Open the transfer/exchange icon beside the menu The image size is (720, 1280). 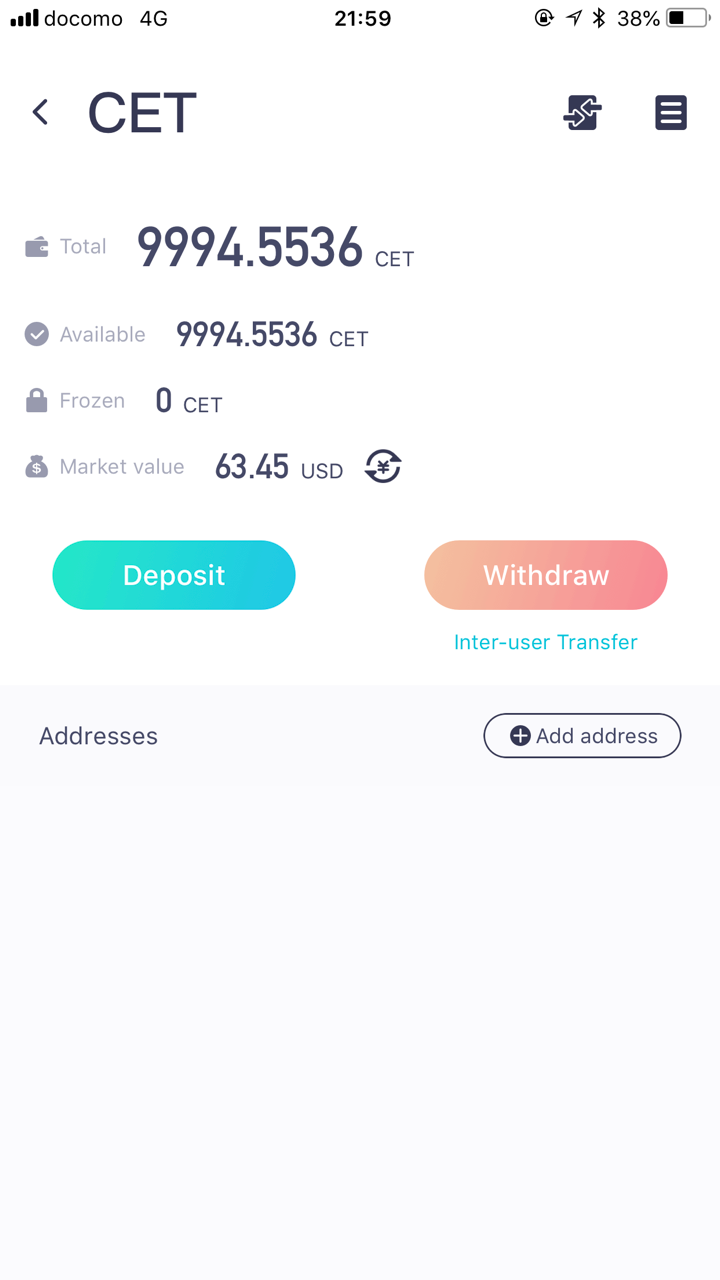[x=582, y=112]
